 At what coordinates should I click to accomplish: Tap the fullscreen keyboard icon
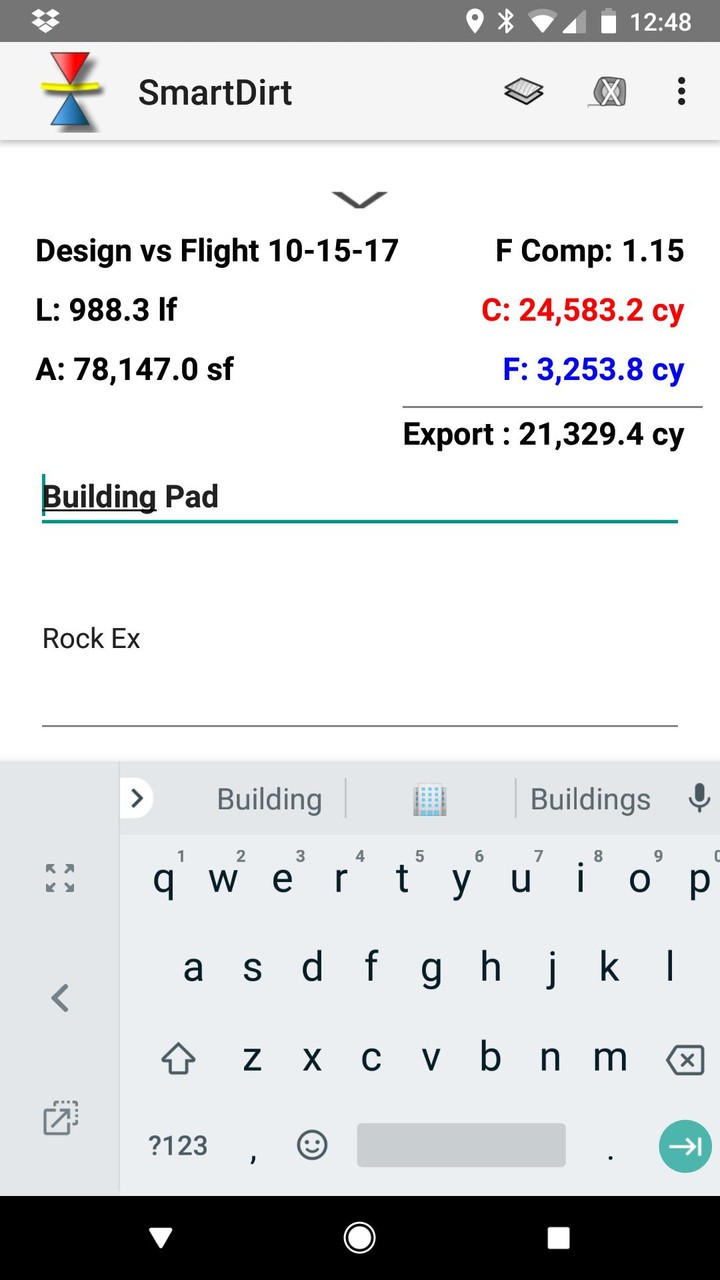[x=59, y=878]
